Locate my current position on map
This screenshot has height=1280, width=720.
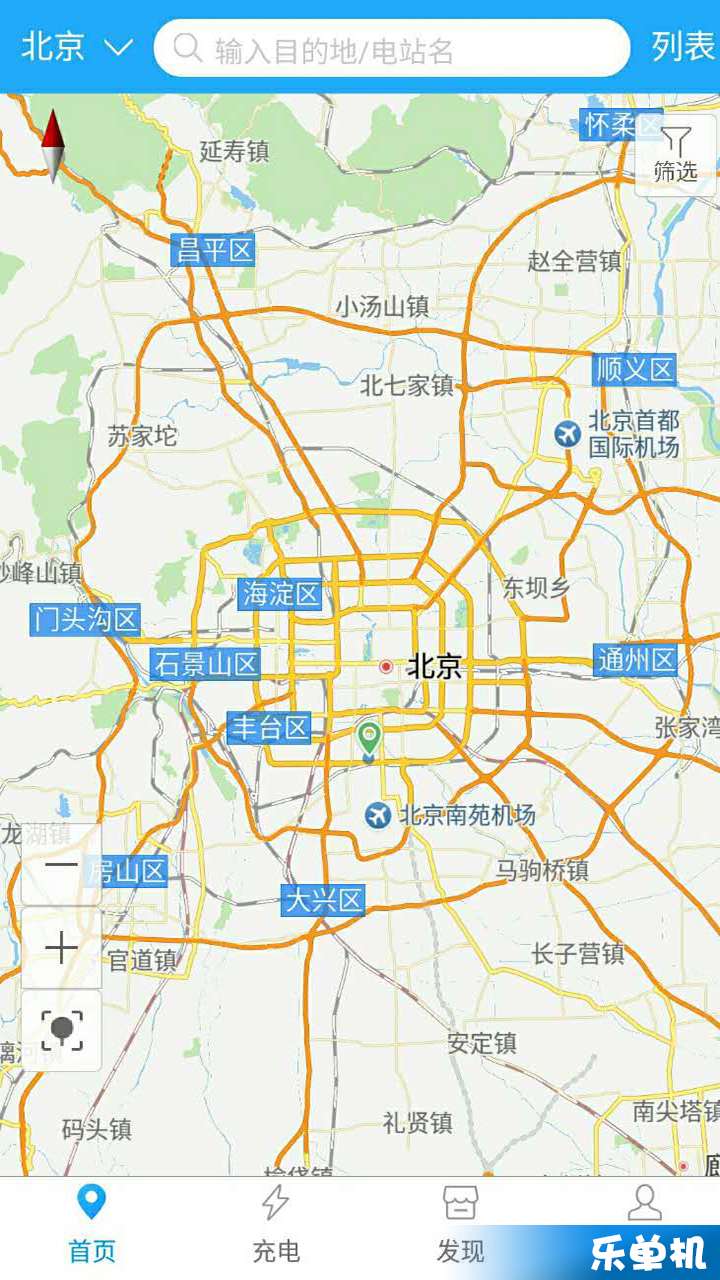[61, 1030]
